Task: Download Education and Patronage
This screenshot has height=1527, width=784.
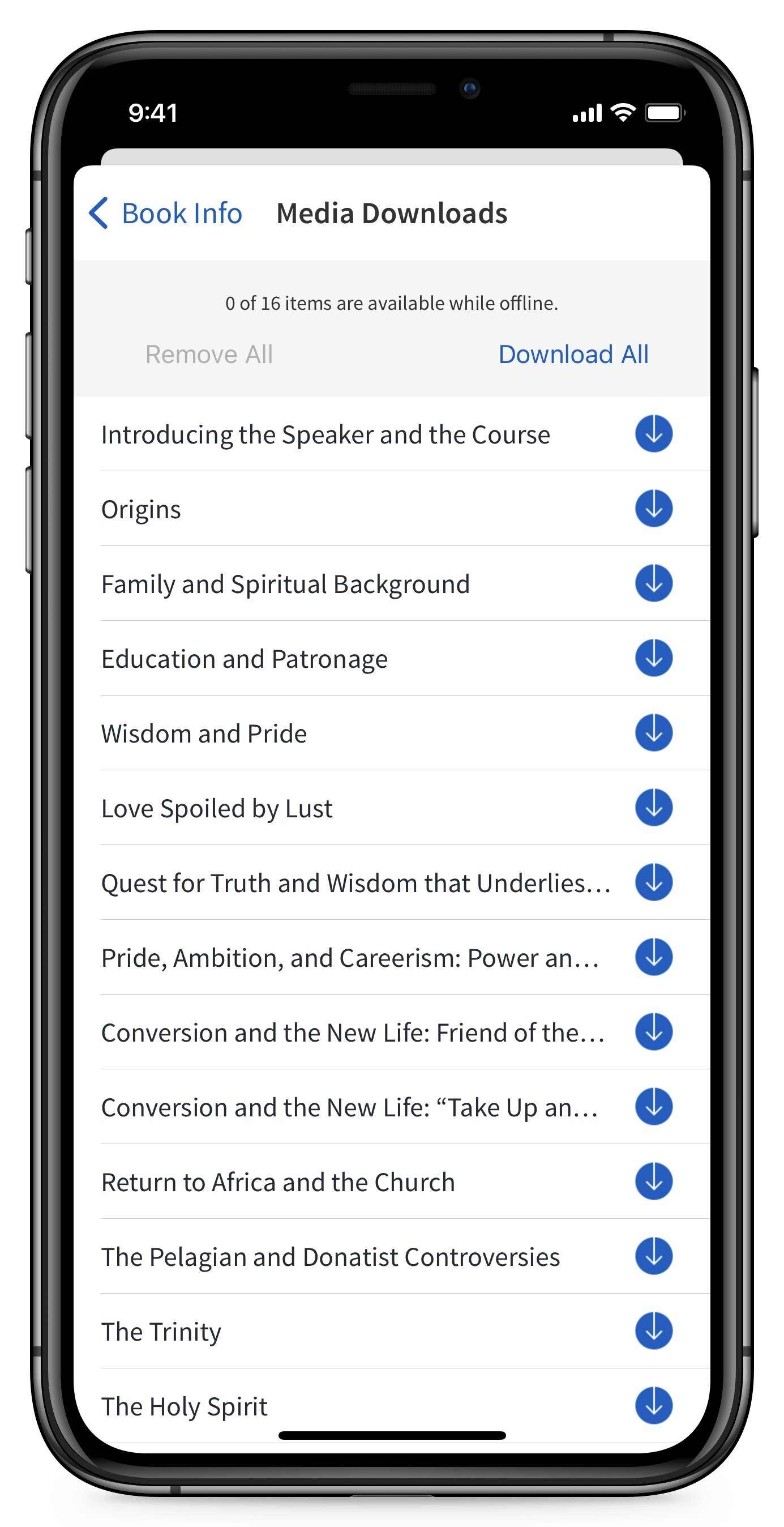Action: tap(653, 658)
